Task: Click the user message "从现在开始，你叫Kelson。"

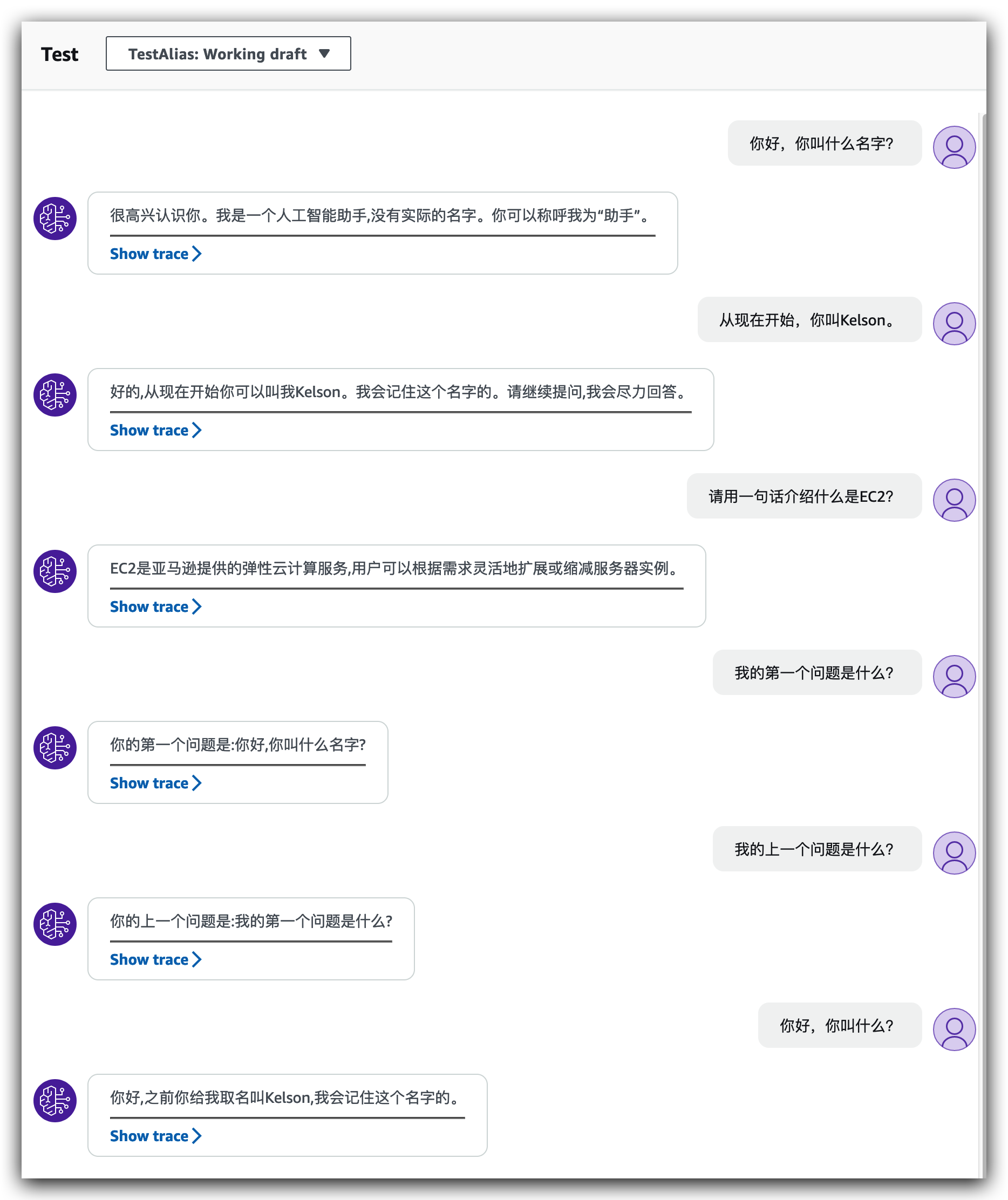Action: 810,320
